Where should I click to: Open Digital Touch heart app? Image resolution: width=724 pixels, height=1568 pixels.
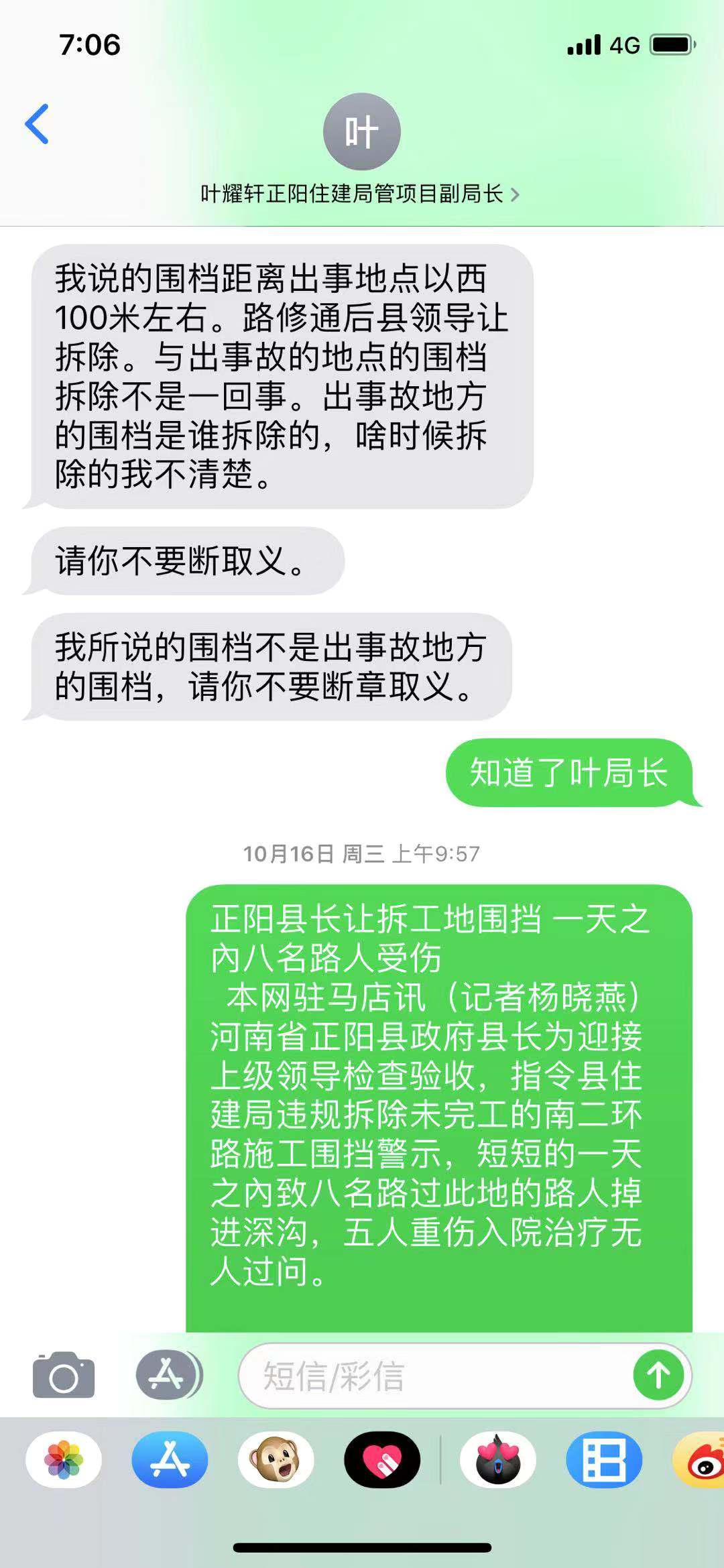pos(382,1459)
